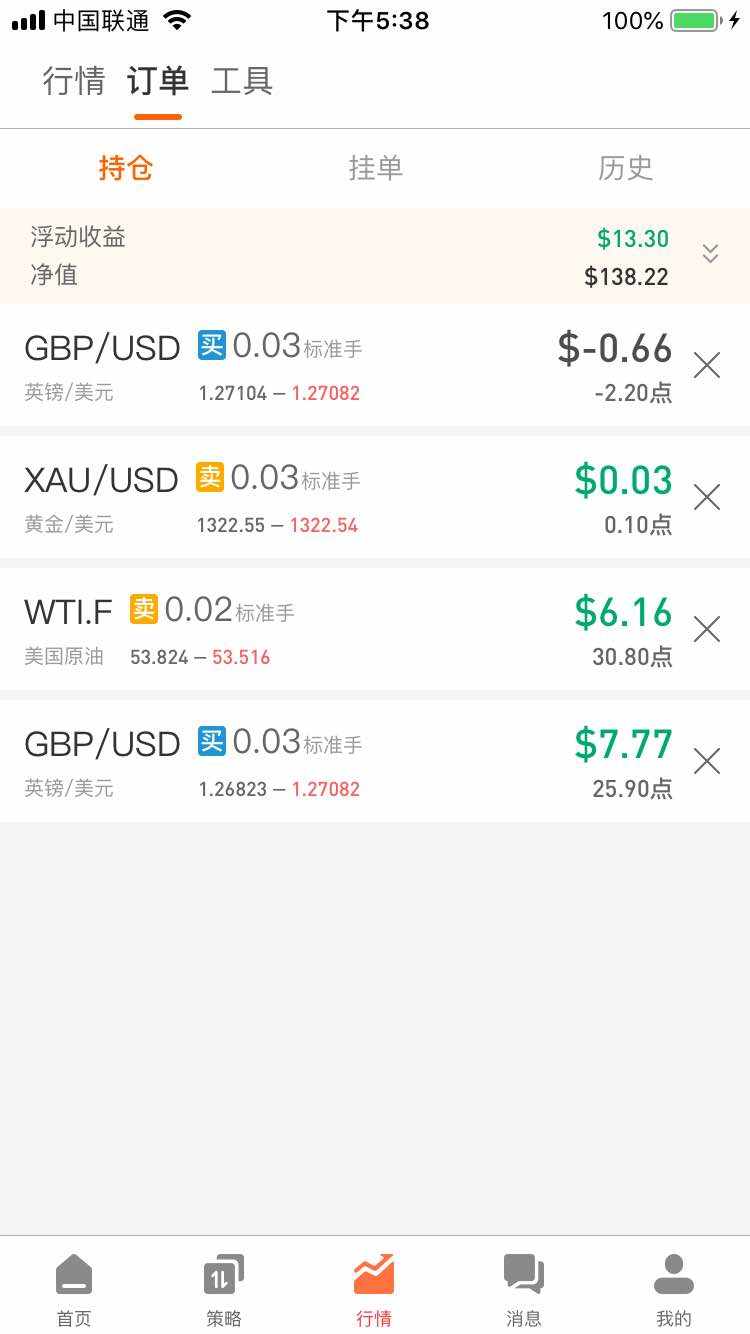The width and height of the screenshot is (750, 1334).
Task: Select the 挂单 sub-tab
Action: [375, 168]
